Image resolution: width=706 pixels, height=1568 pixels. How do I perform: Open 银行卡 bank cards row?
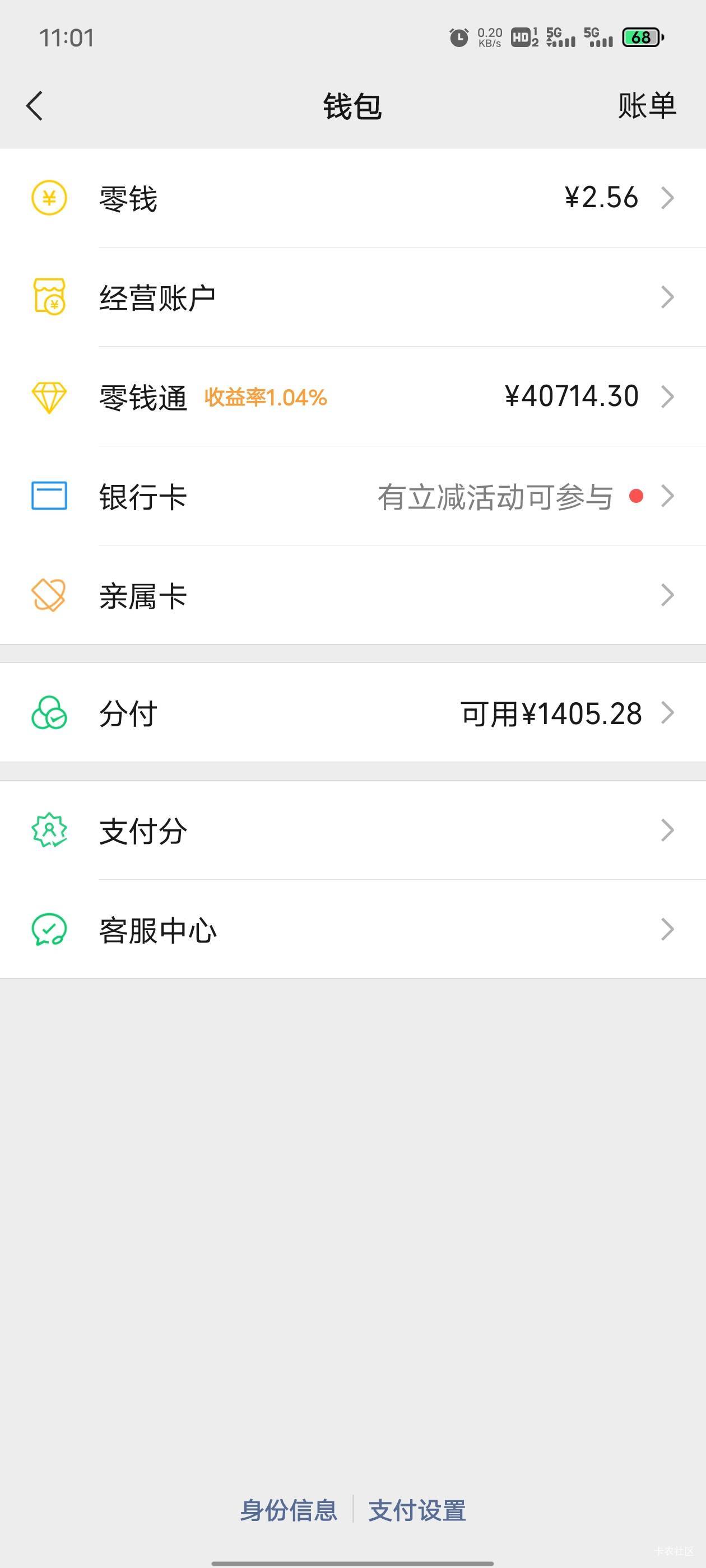pyautogui.click(x=352, y=496)
